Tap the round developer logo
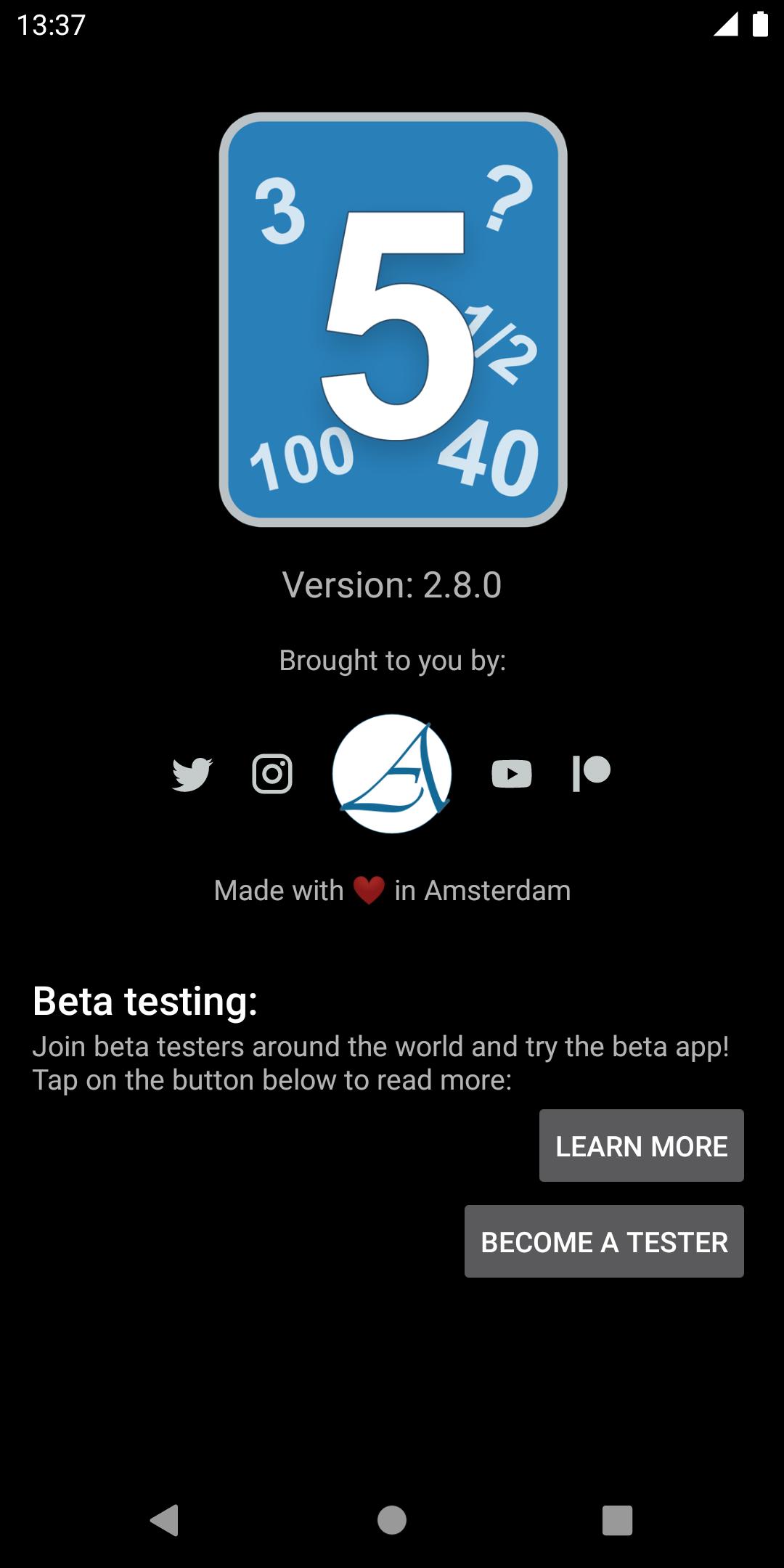Viewport: 784px width, 1568px height. pos(392,774)
